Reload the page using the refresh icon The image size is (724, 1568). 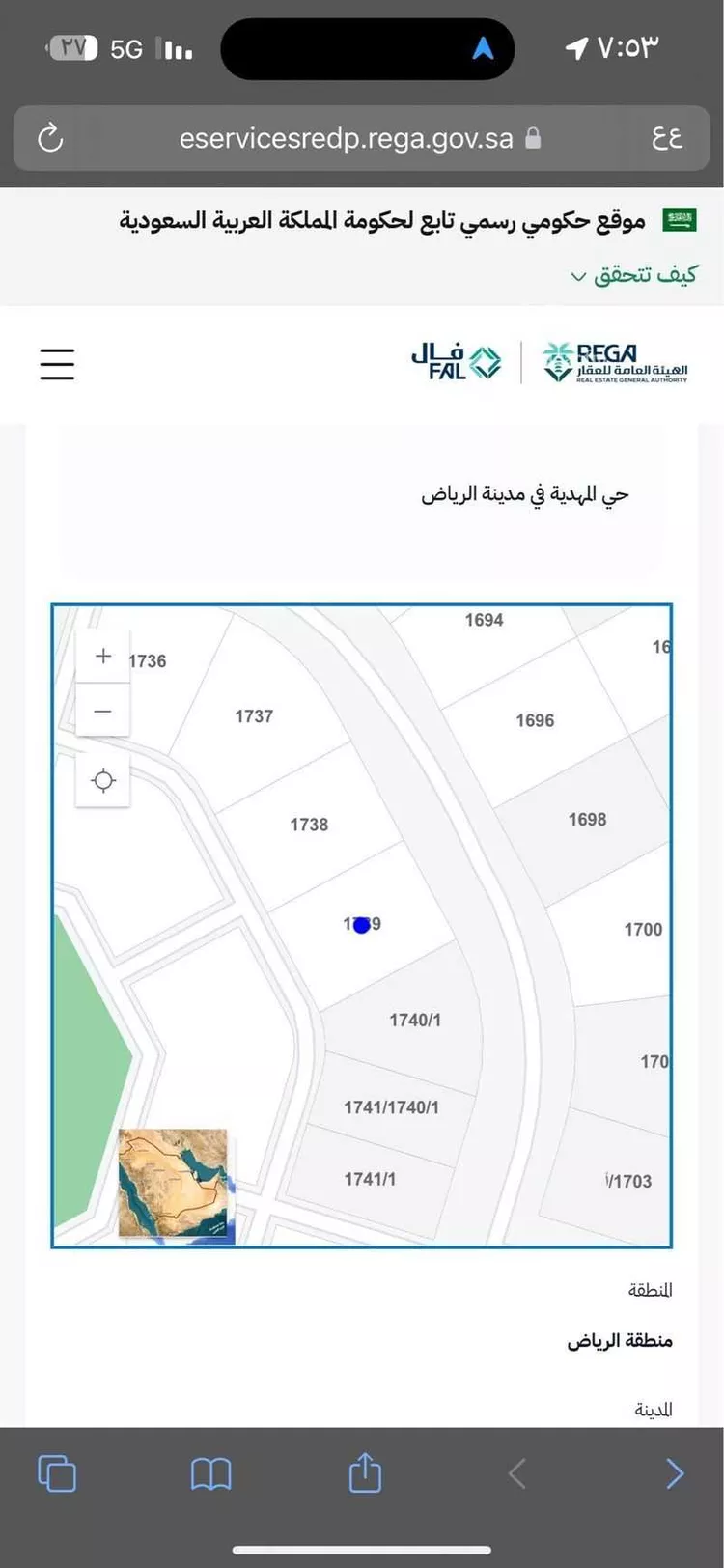(49, 138)
